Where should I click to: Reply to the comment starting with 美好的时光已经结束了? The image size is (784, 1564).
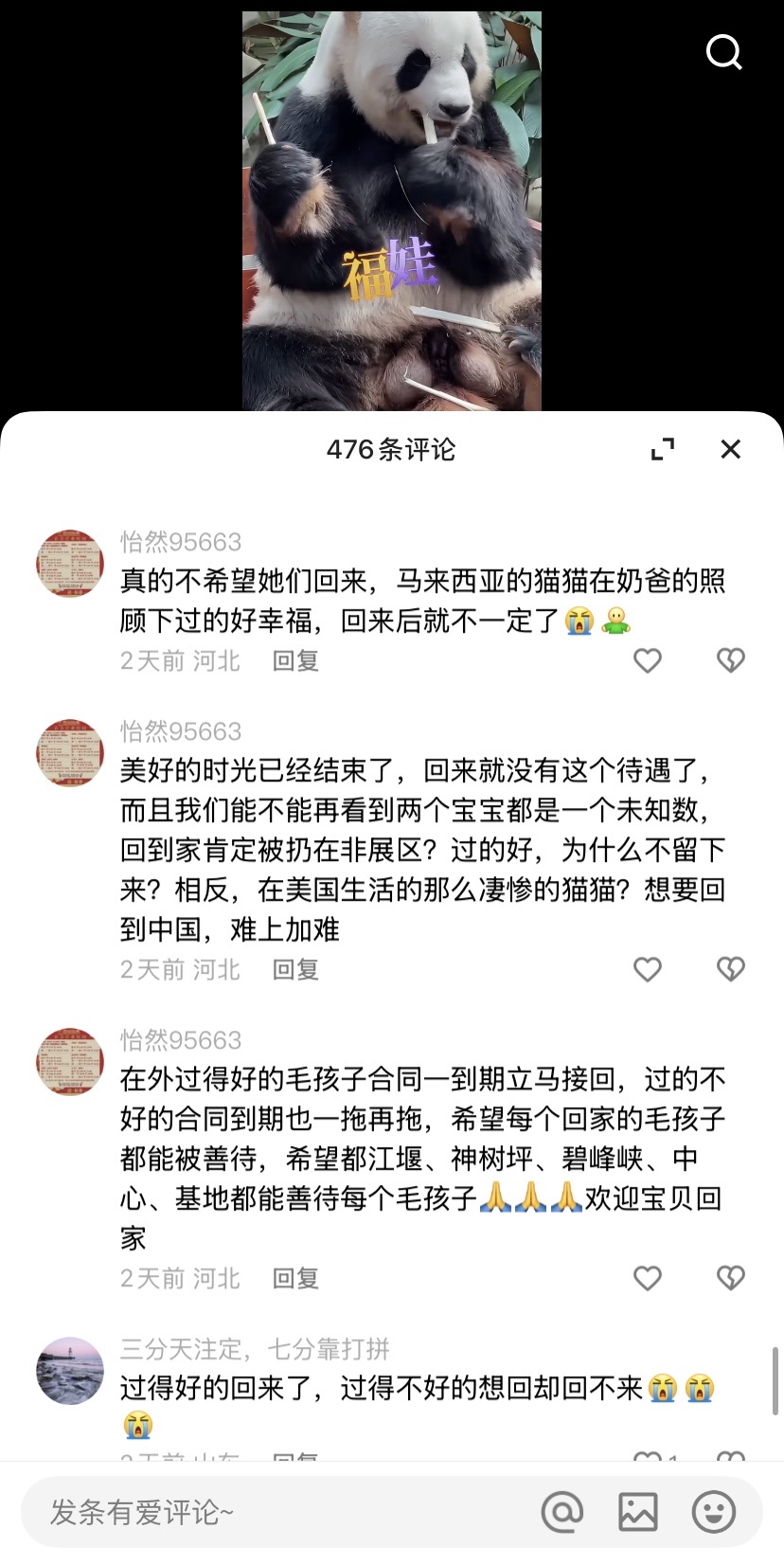pos(295,969)
